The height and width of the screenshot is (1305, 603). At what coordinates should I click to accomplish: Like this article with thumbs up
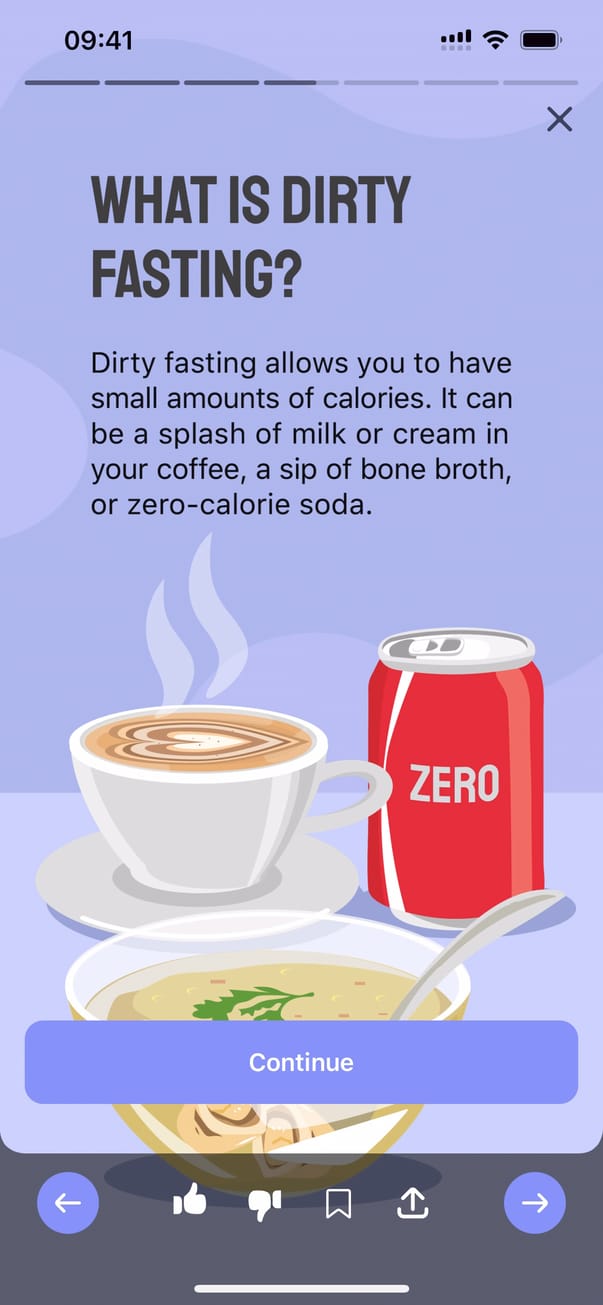pos(190,1201)
